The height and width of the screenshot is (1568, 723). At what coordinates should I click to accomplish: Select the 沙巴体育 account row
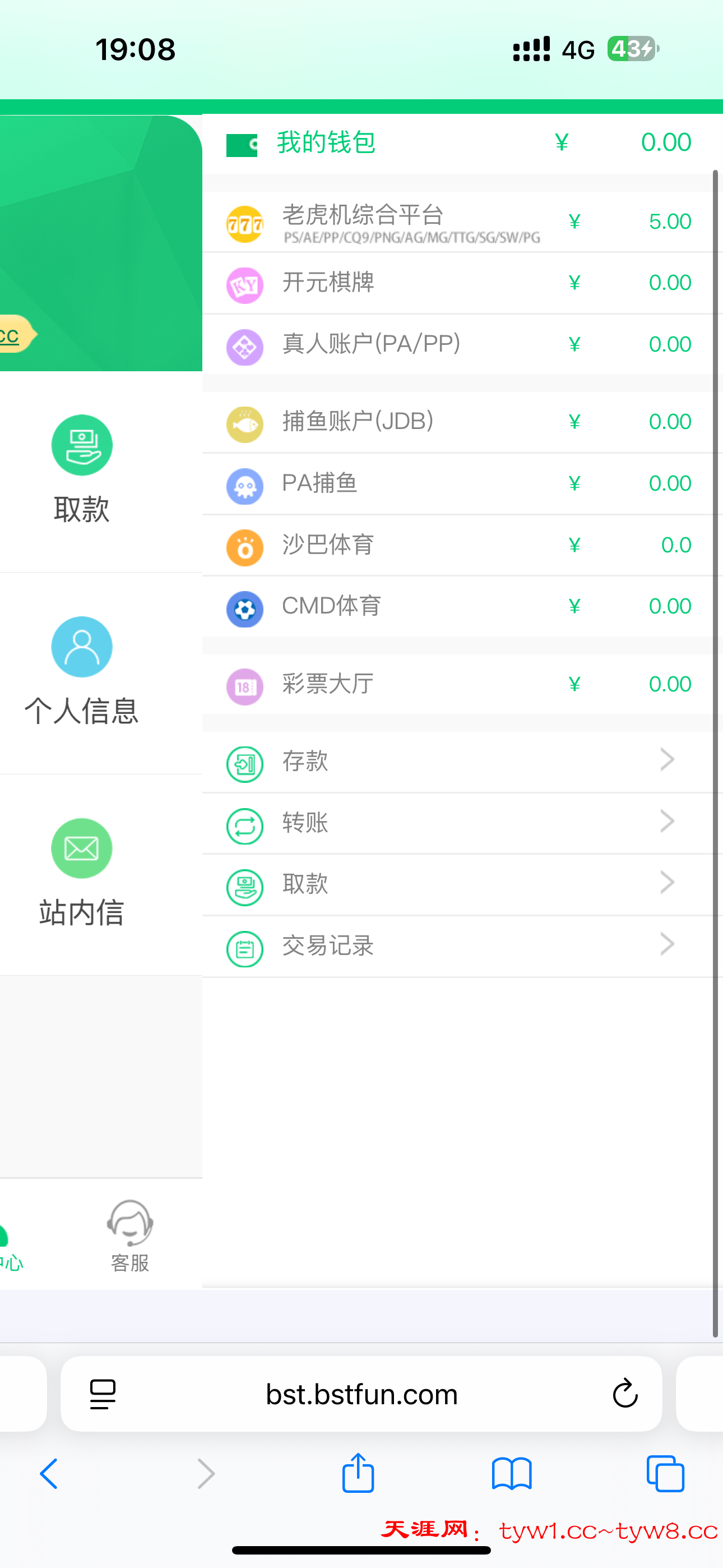456,545
